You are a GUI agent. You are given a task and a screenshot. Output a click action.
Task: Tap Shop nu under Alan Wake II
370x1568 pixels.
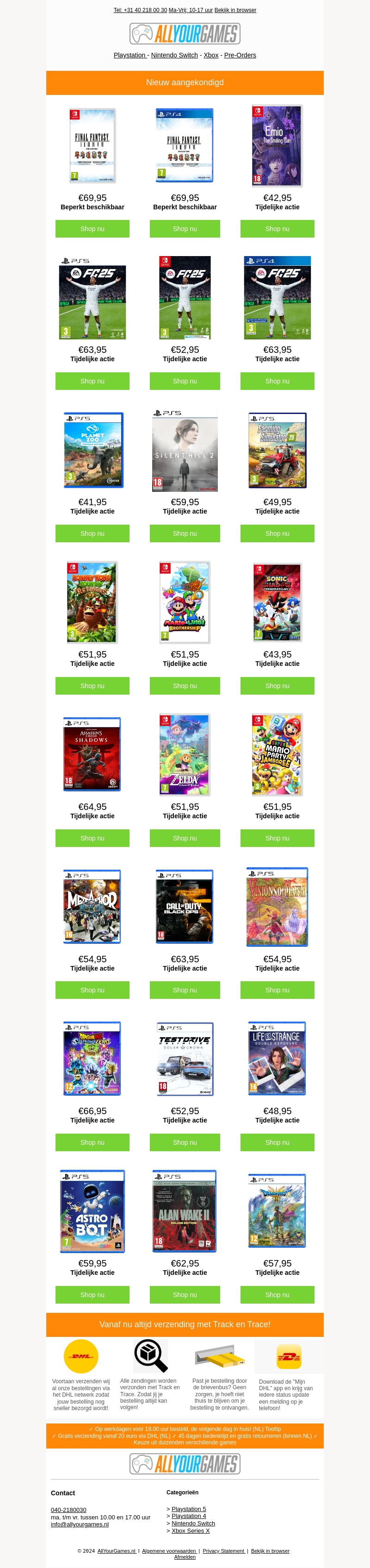pos(185,1295)
